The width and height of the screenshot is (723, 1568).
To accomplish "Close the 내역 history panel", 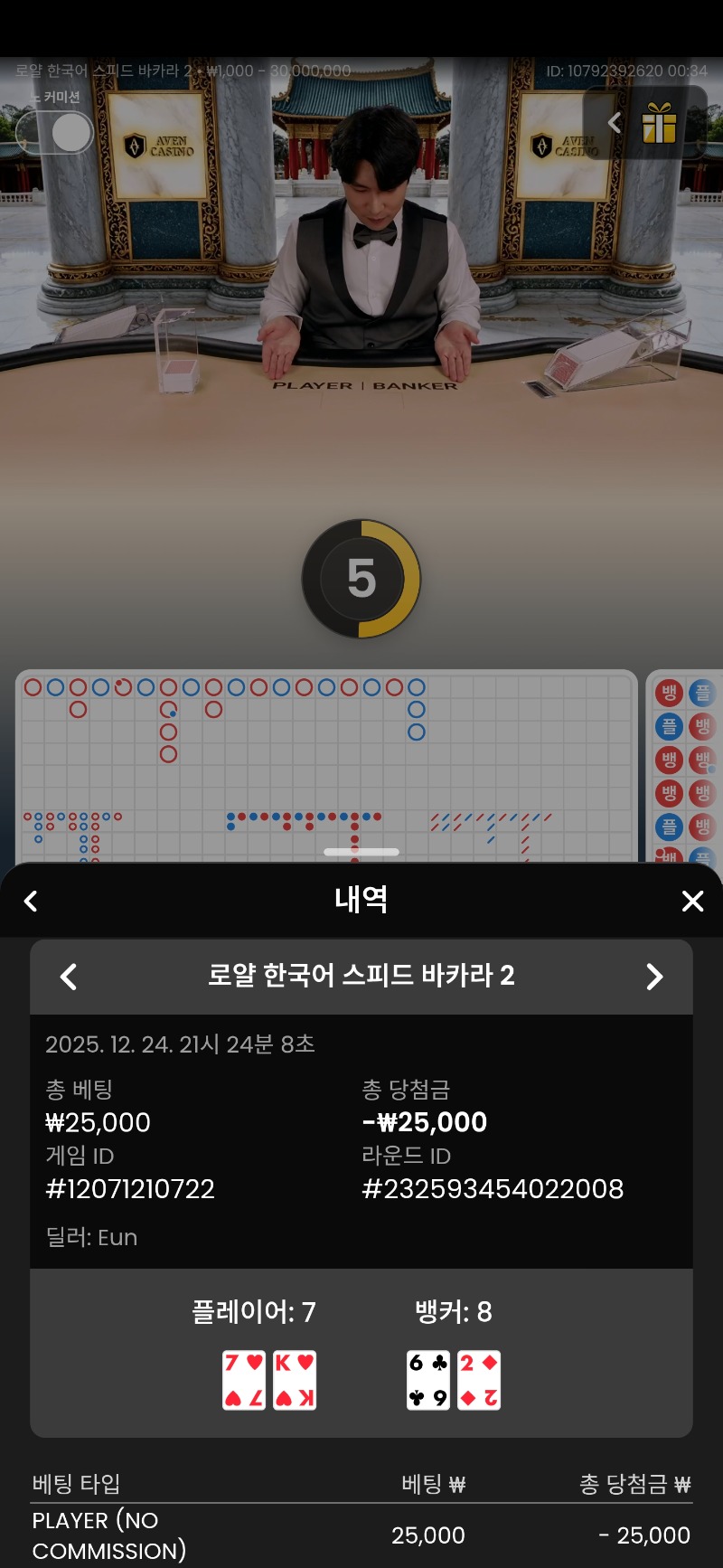I will 692,901.
